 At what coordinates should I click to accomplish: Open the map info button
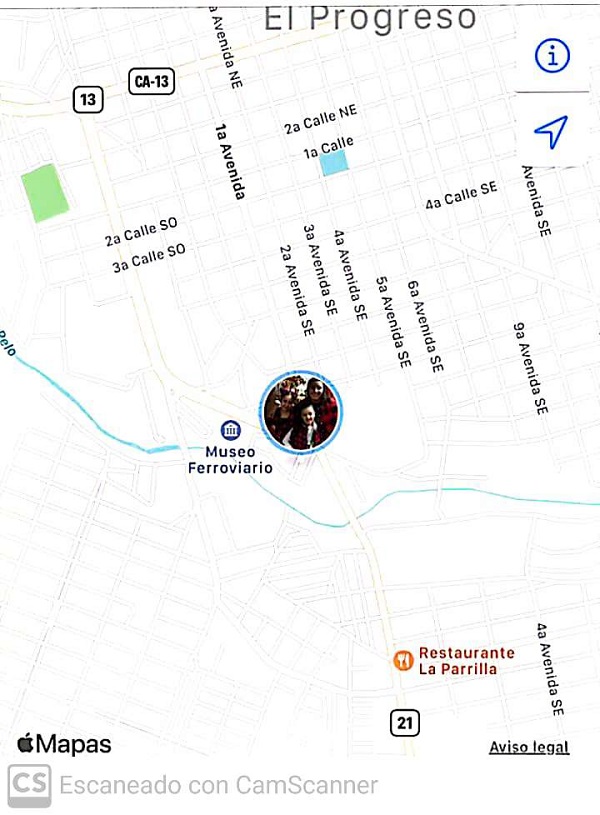pyautogui.click(x=551, y=56)
